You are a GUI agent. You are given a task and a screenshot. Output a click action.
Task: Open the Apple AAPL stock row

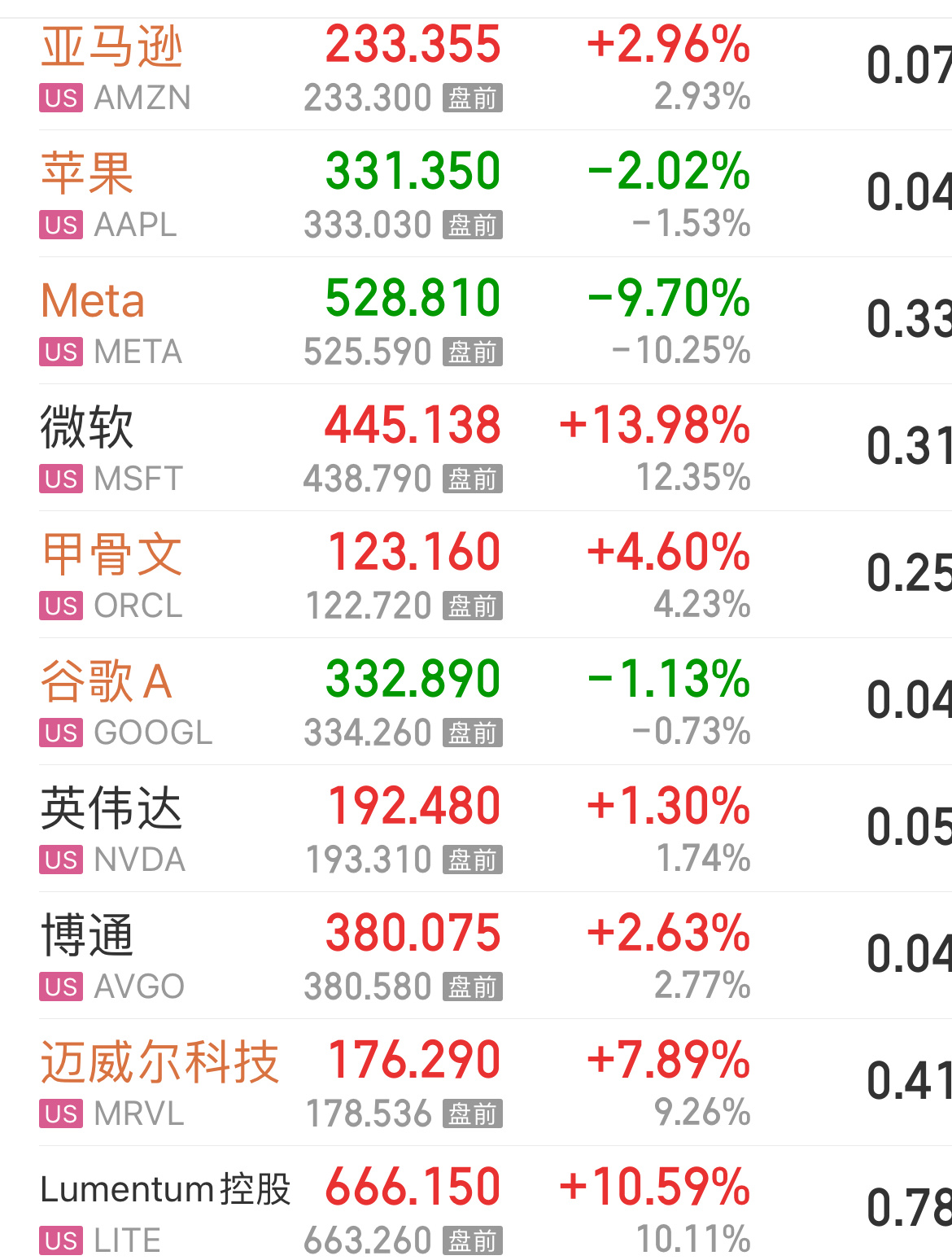point(476,194)
